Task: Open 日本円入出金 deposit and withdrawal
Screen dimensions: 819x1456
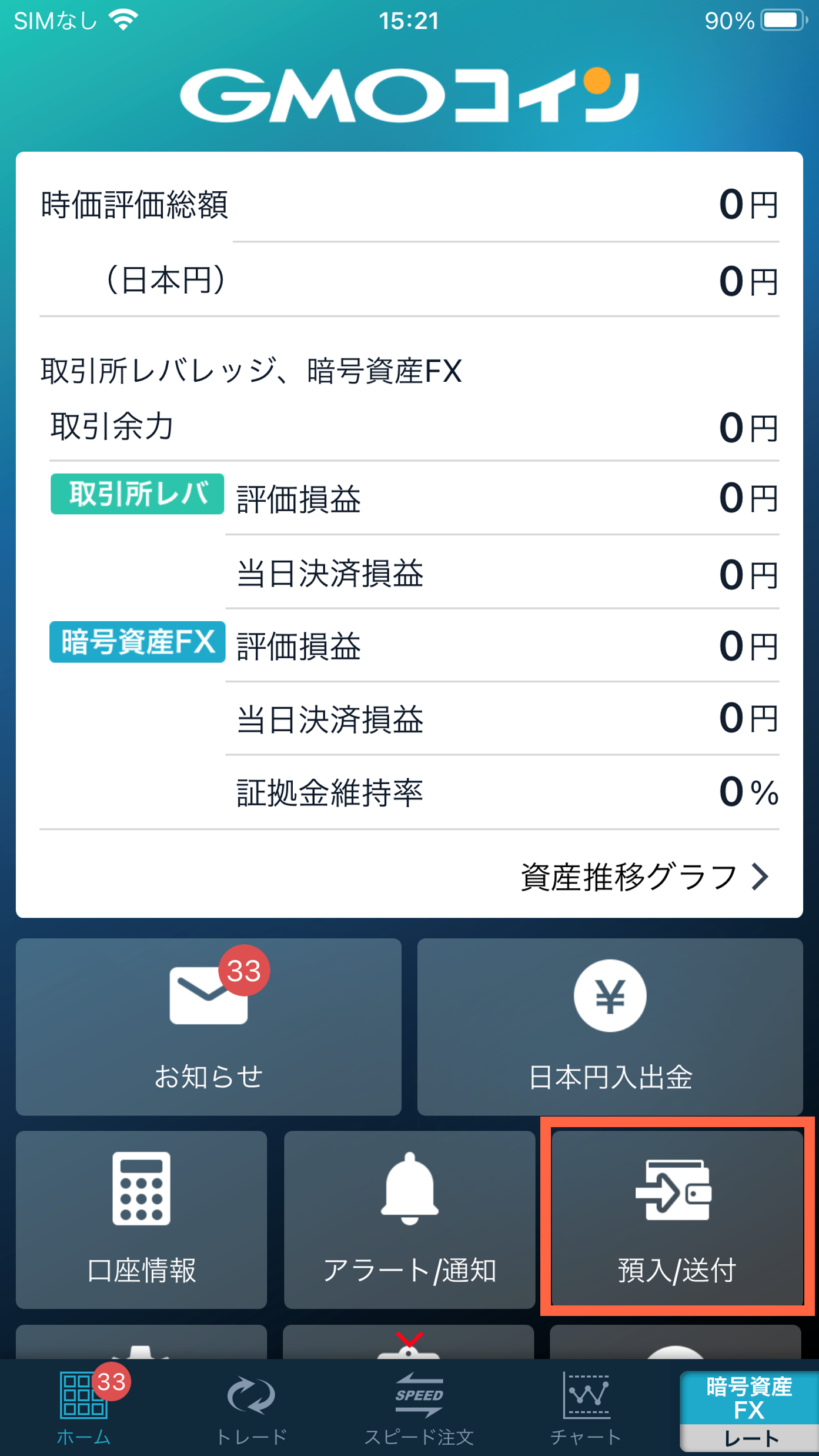Action: pyautogui.click(x=610, y=1027)
